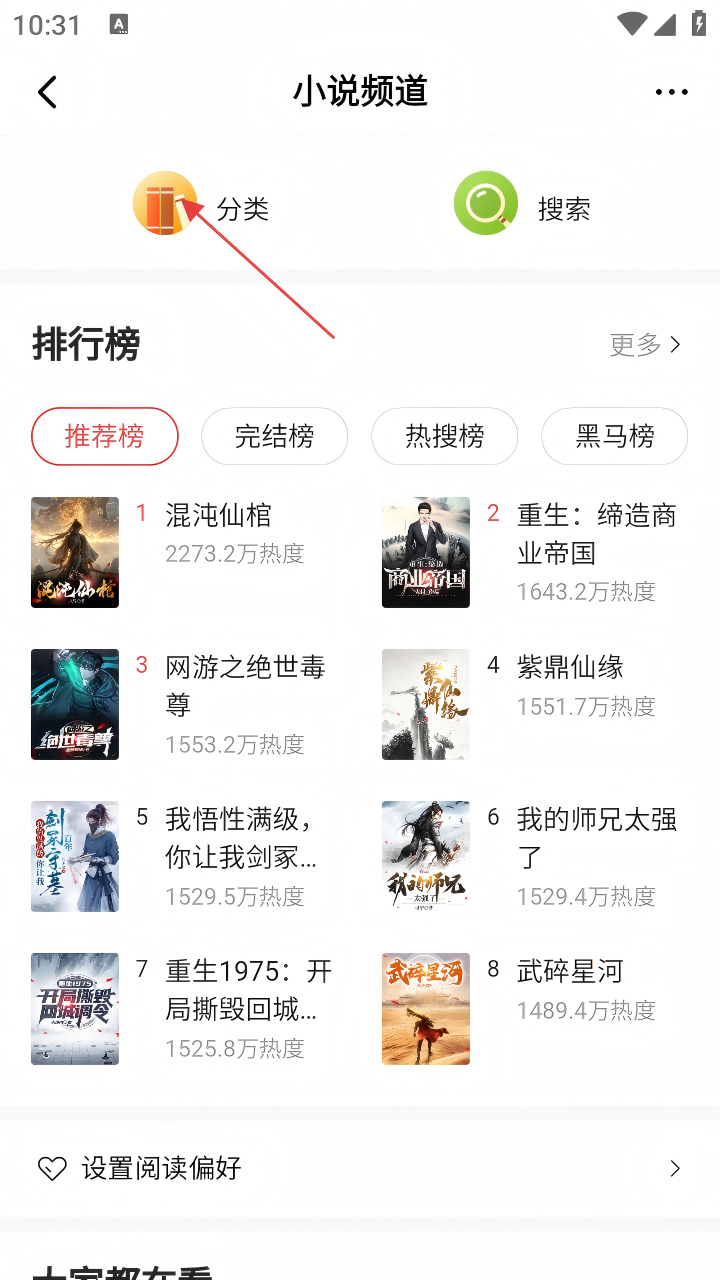Switch to the 完结榜 ranking
Image resolution: width=720 pixels, height=1280 pixels.
[275, 437]
